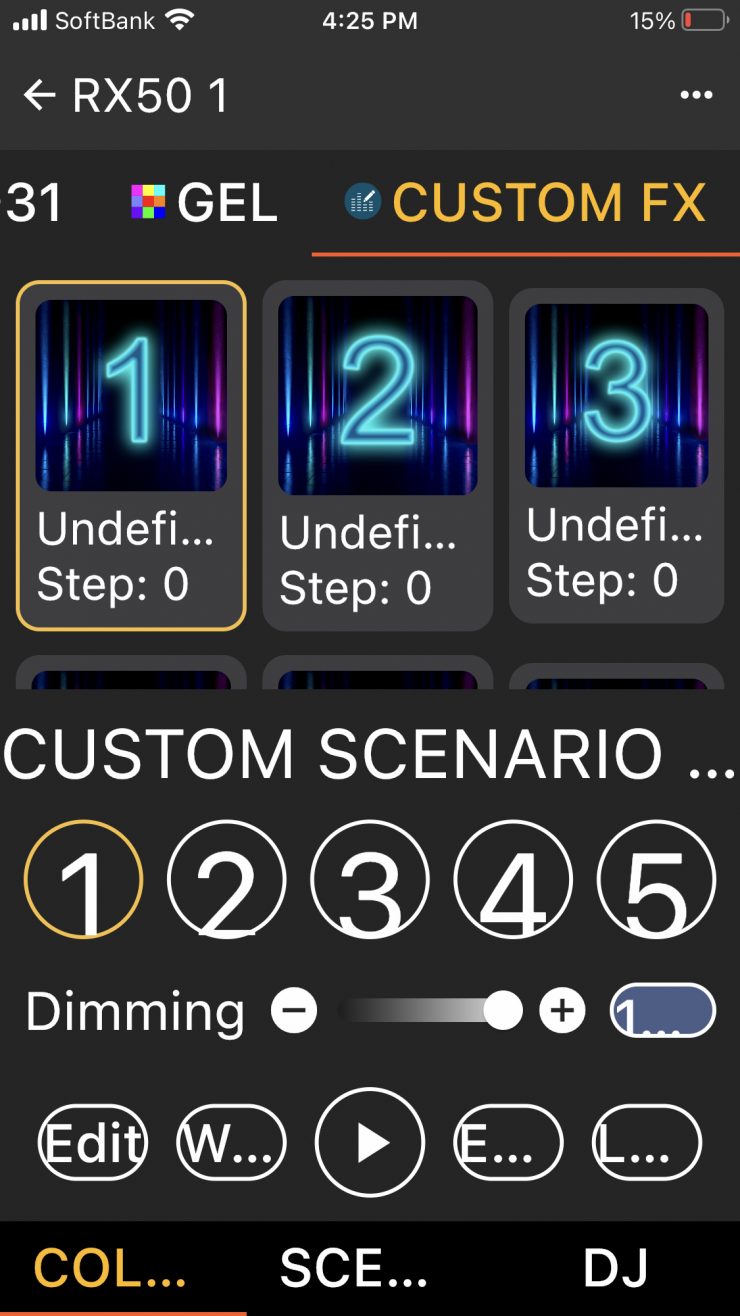The height and width of the screenshot is (1316, 740).
Task: Select custom effect tile 1
Action: [131, 455]
